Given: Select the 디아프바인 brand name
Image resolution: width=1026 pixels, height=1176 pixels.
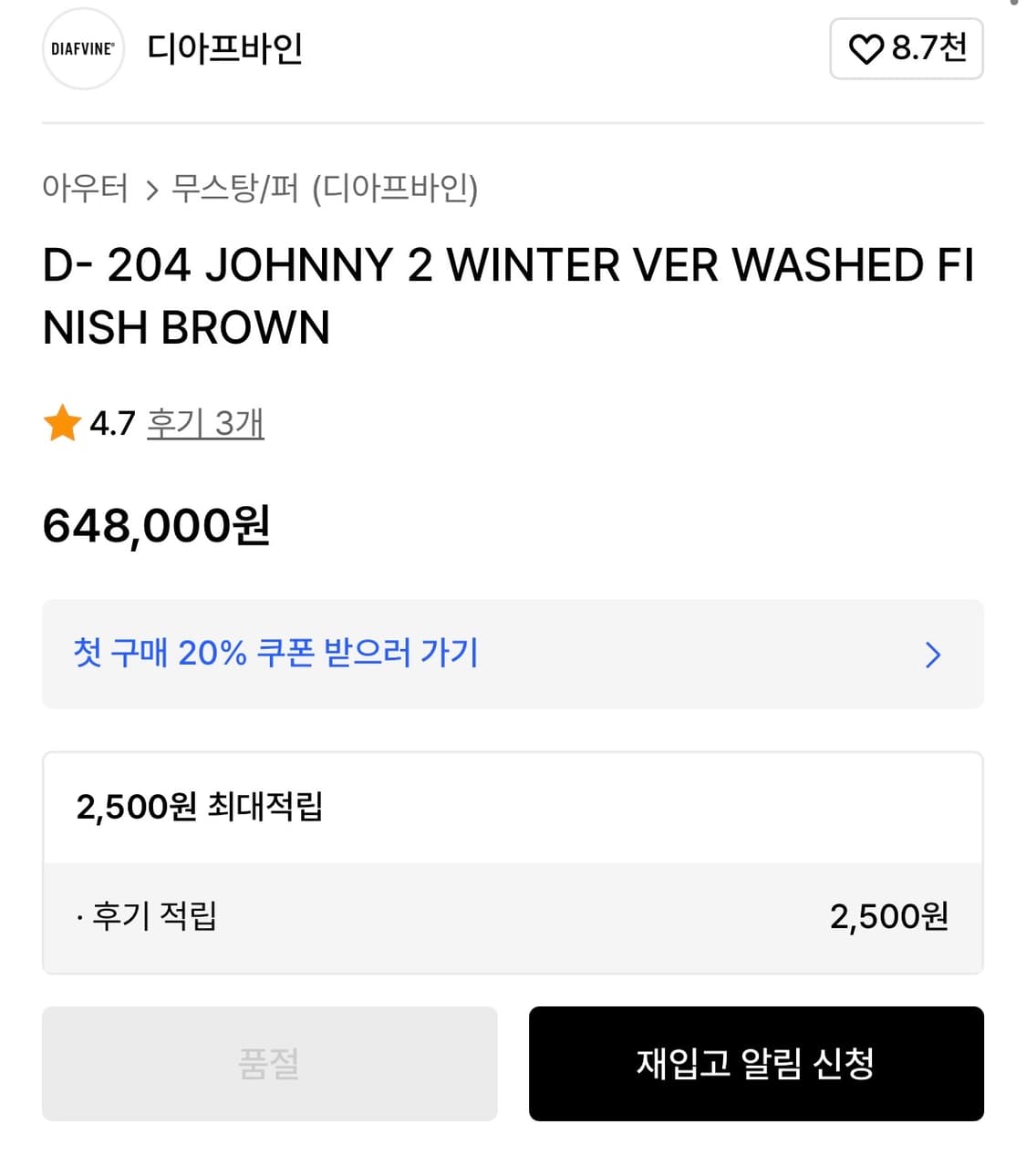Looking at the screenshot, I should [x=224, y=50].
